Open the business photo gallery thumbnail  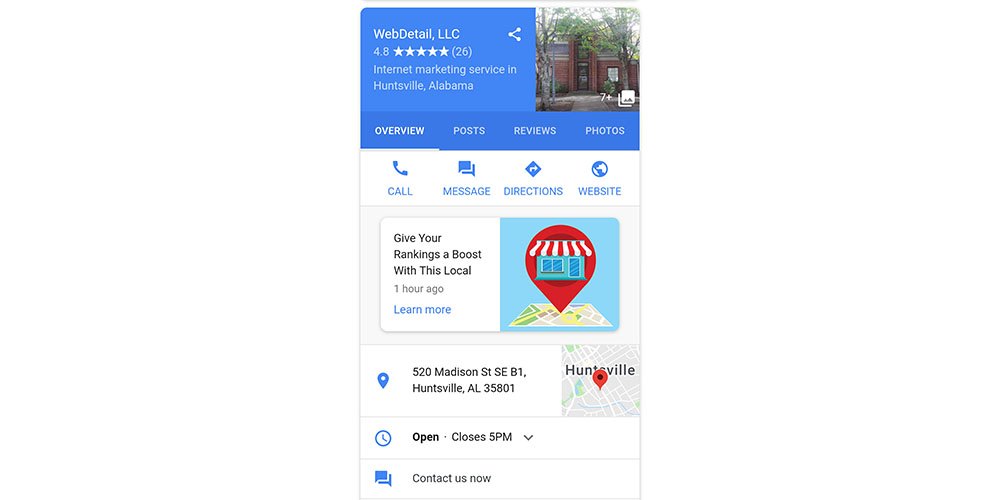click(587, 59)
